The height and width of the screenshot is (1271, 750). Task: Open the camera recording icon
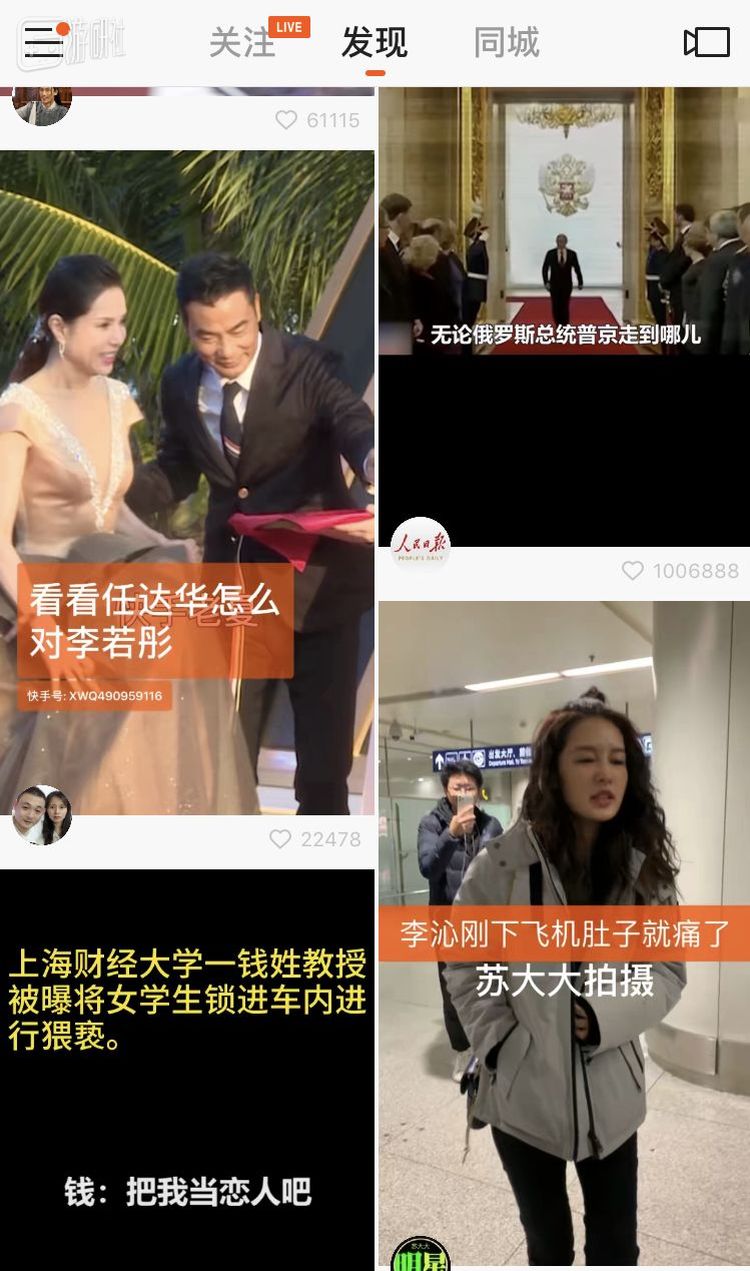pos(706,42)
